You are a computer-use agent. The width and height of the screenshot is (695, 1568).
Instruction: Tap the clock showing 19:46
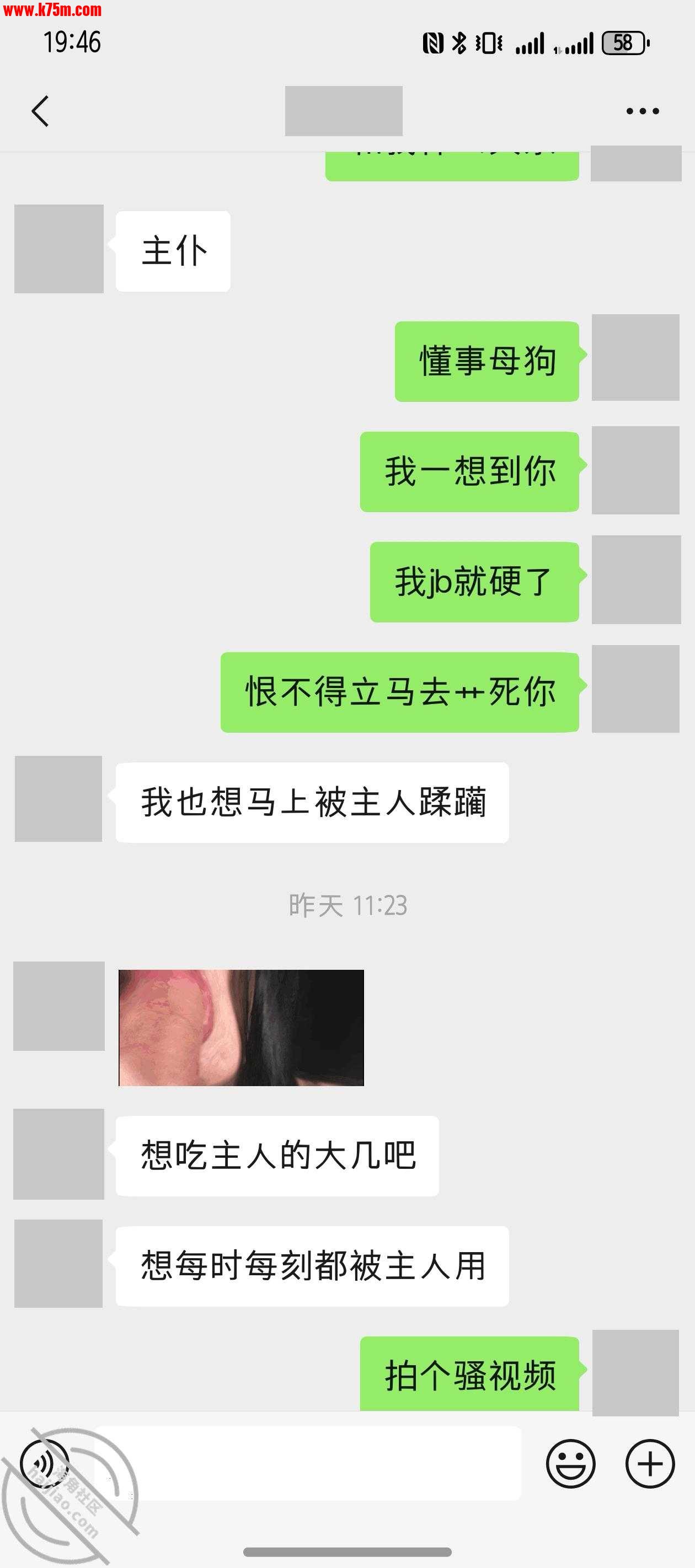tap(72, 42)
